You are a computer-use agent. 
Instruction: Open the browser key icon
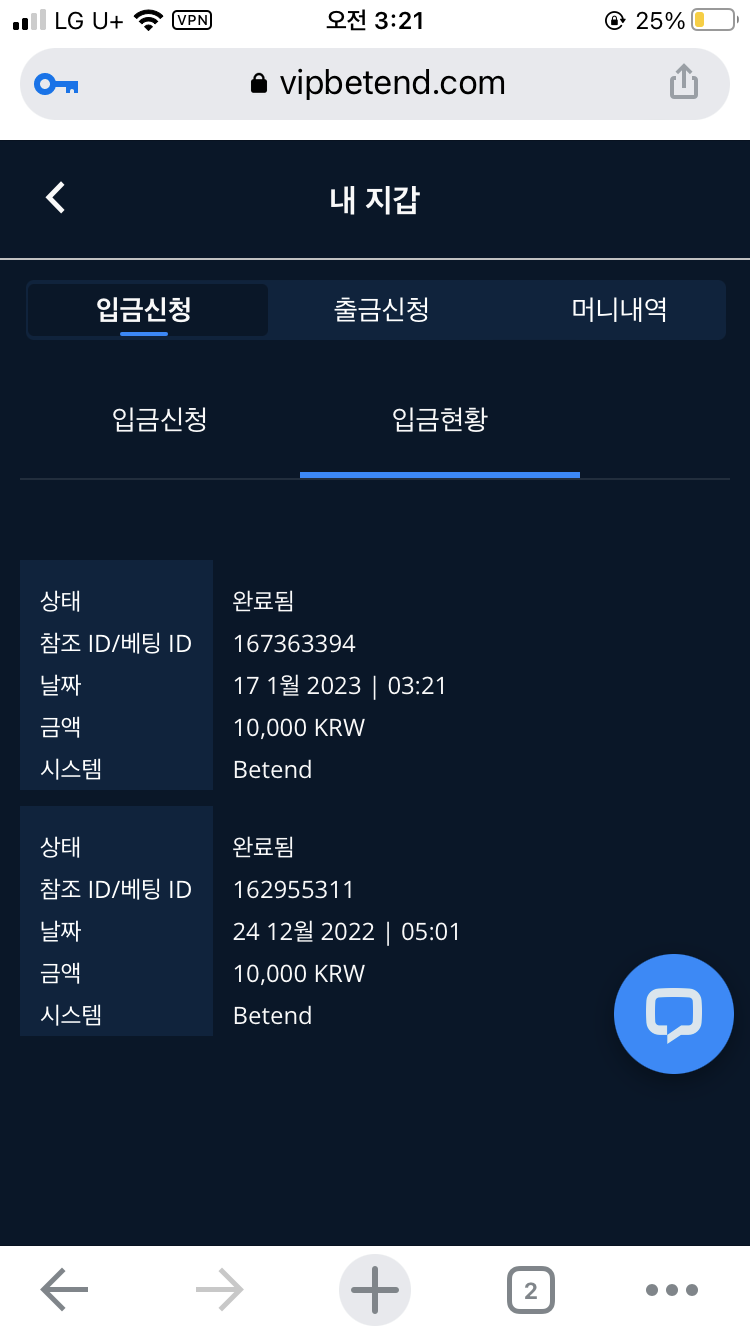56,84
